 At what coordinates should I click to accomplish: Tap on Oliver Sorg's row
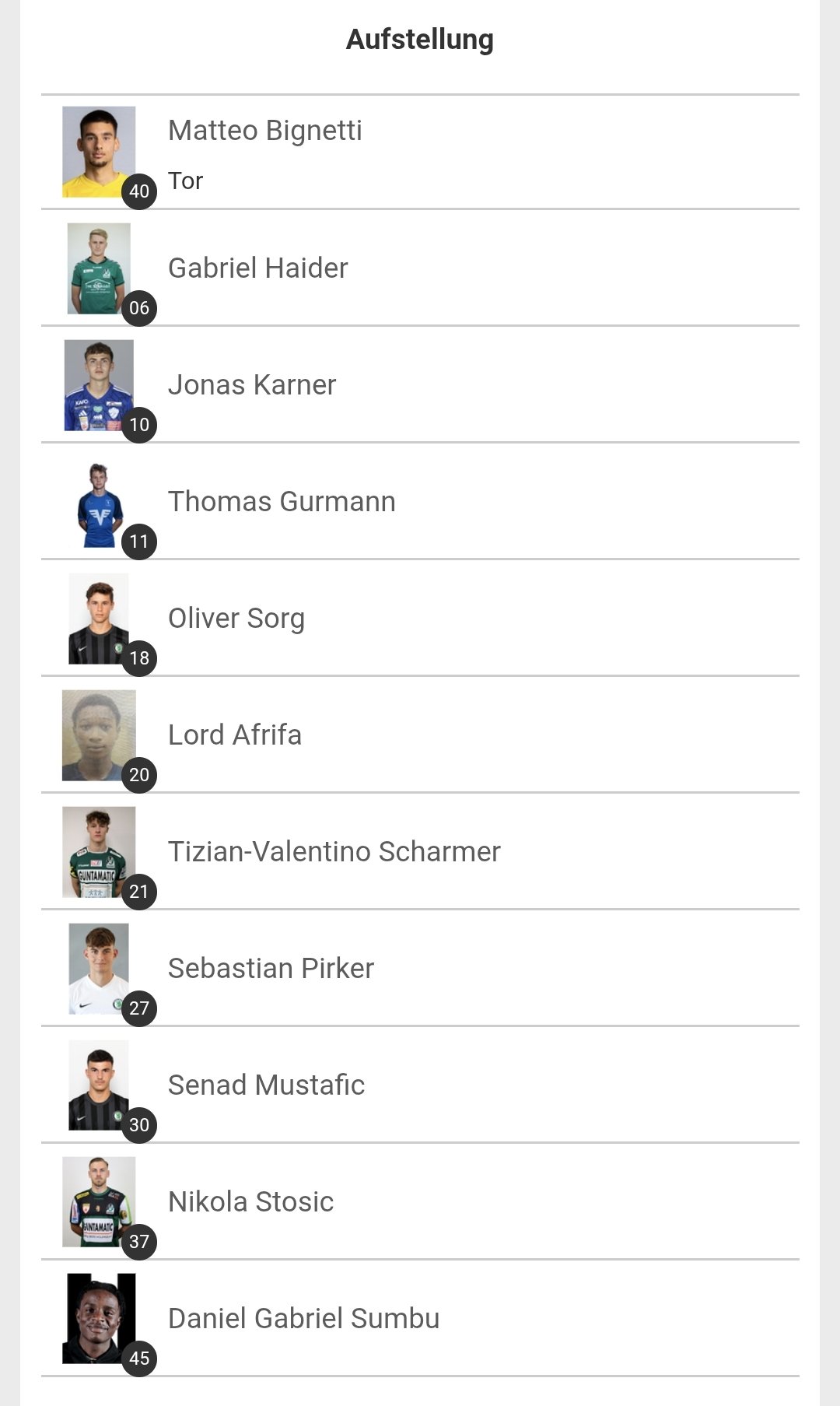(420, 618)
